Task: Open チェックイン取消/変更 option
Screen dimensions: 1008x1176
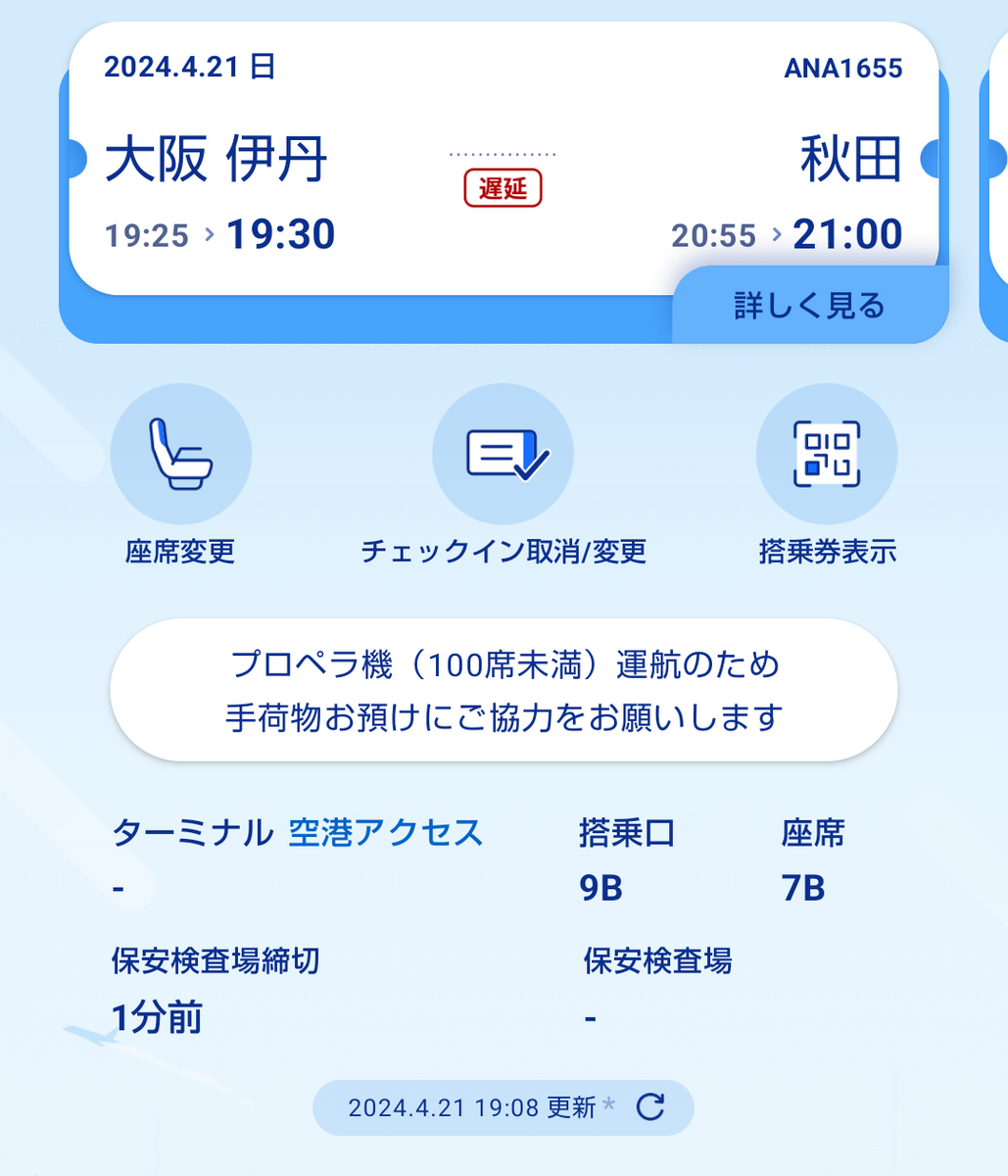Action: point(504,455)
